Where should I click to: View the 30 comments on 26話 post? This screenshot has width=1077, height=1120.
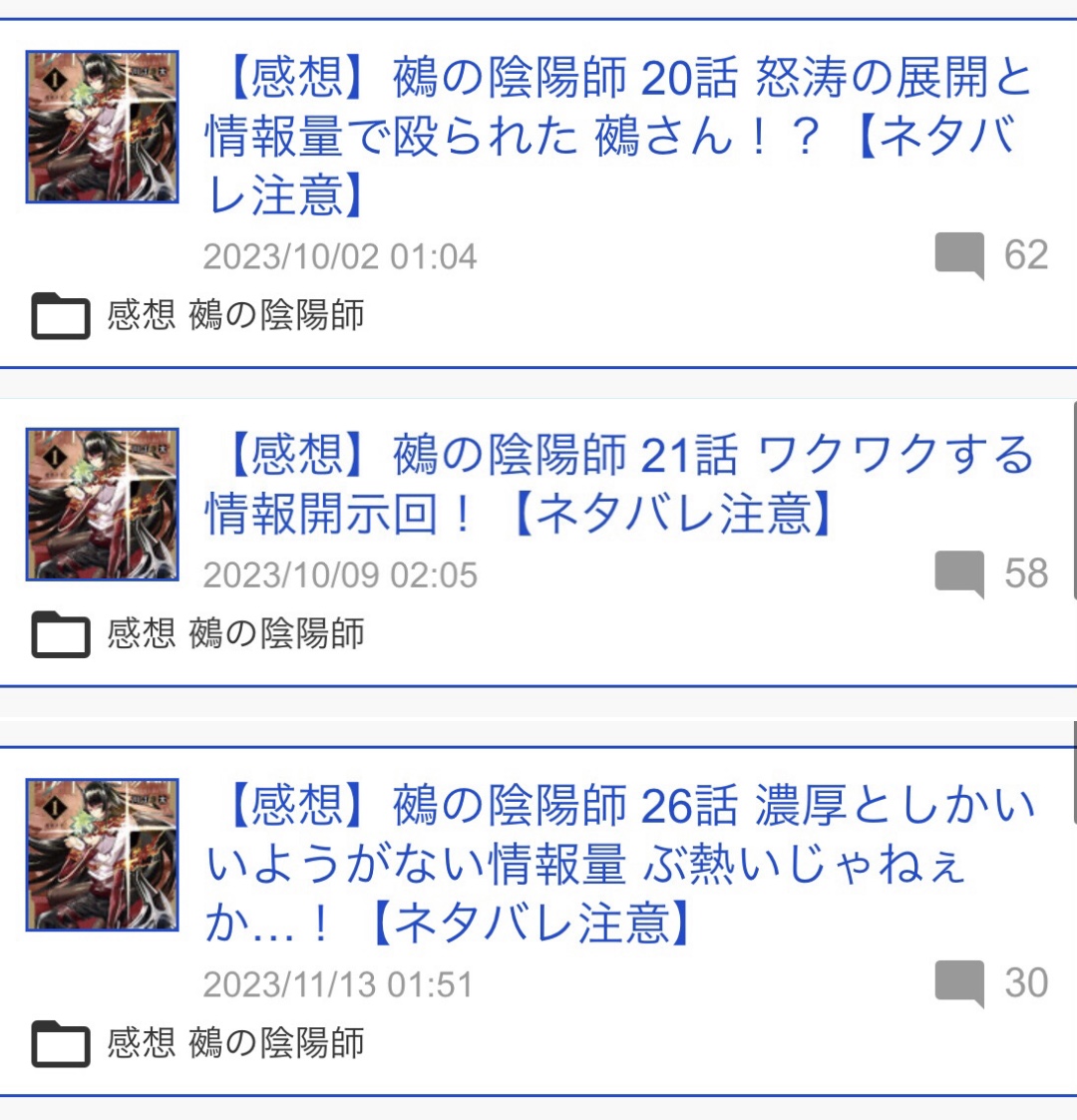tap(991, 983)
